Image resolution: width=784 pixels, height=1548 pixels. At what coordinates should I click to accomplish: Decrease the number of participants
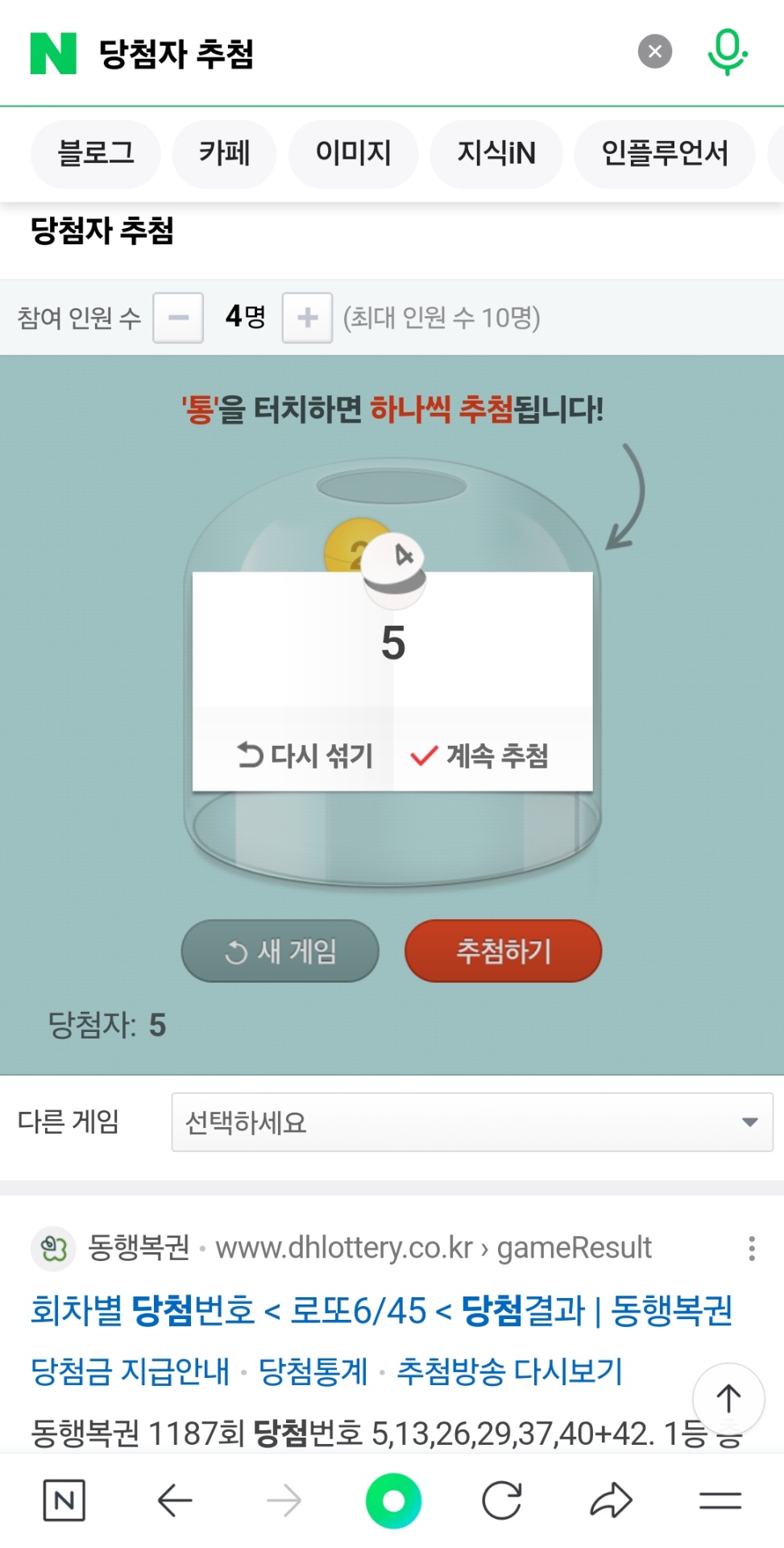(x=178, y=318)
